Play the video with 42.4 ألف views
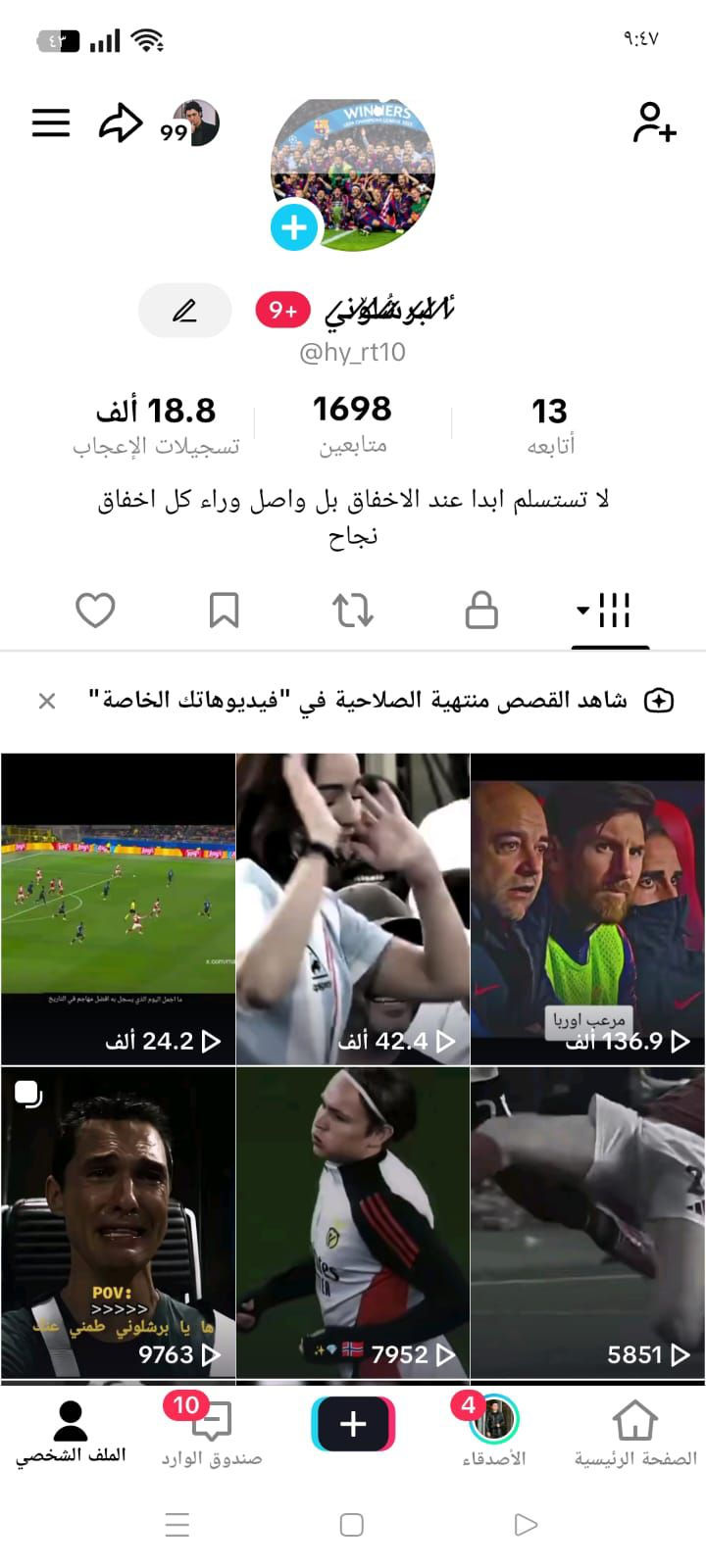The image size is (706, 1568). [353, 908]
